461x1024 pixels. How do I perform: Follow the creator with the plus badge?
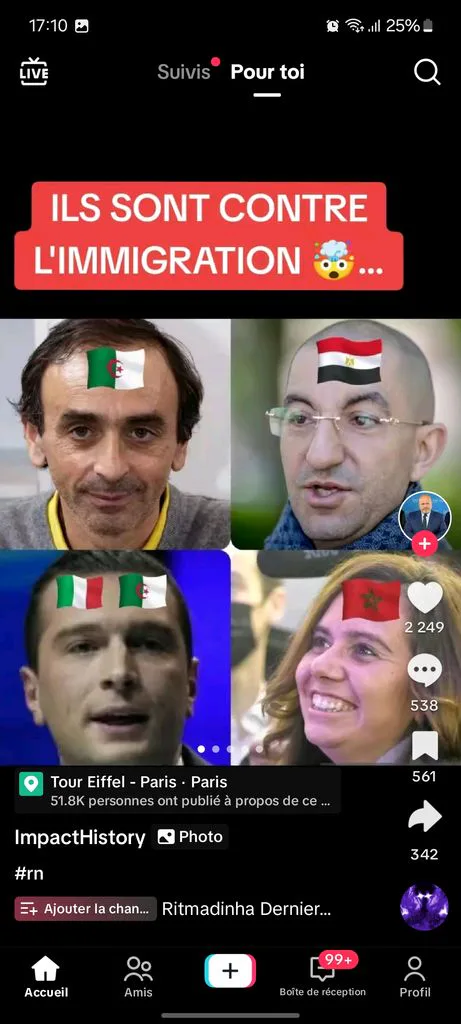[424, 543]
